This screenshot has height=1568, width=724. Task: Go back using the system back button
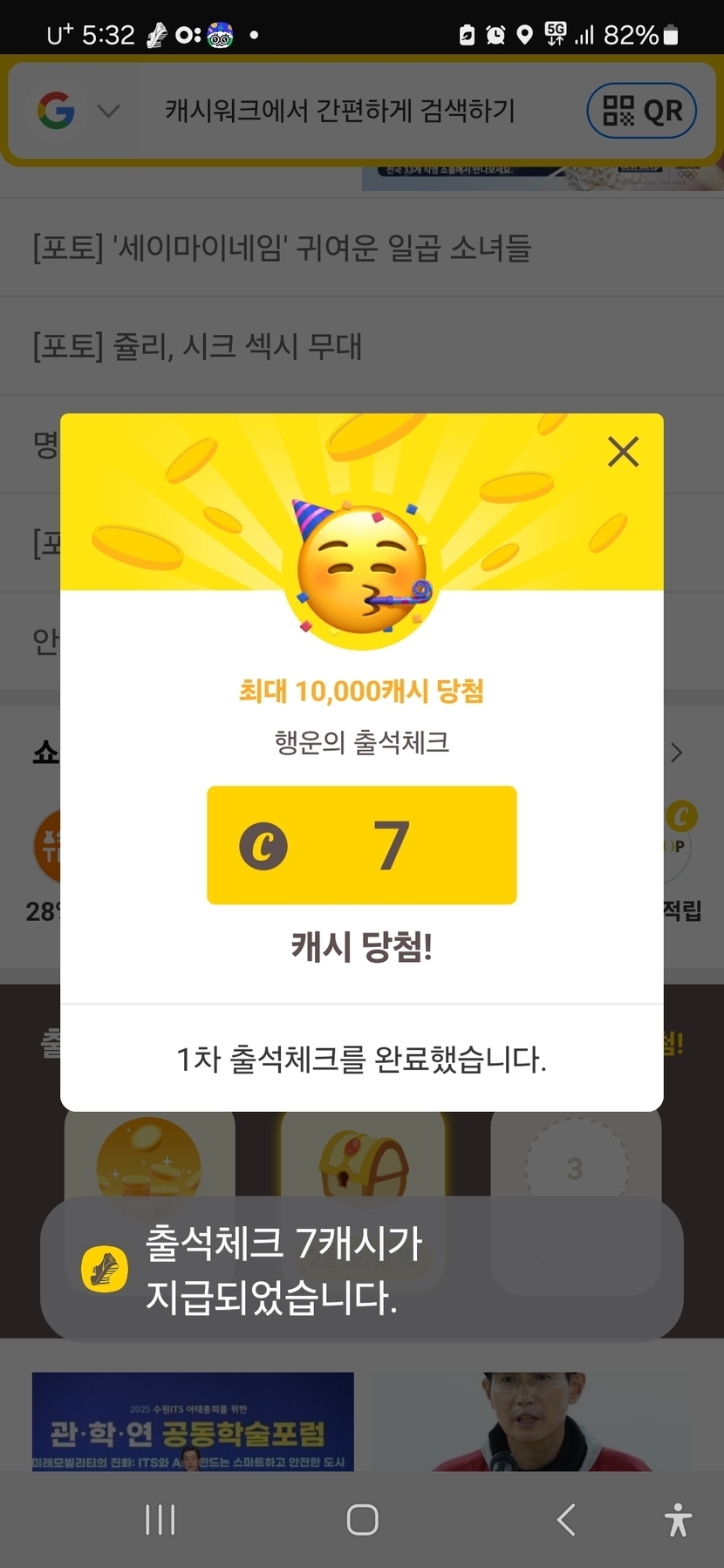point(566,1520)
